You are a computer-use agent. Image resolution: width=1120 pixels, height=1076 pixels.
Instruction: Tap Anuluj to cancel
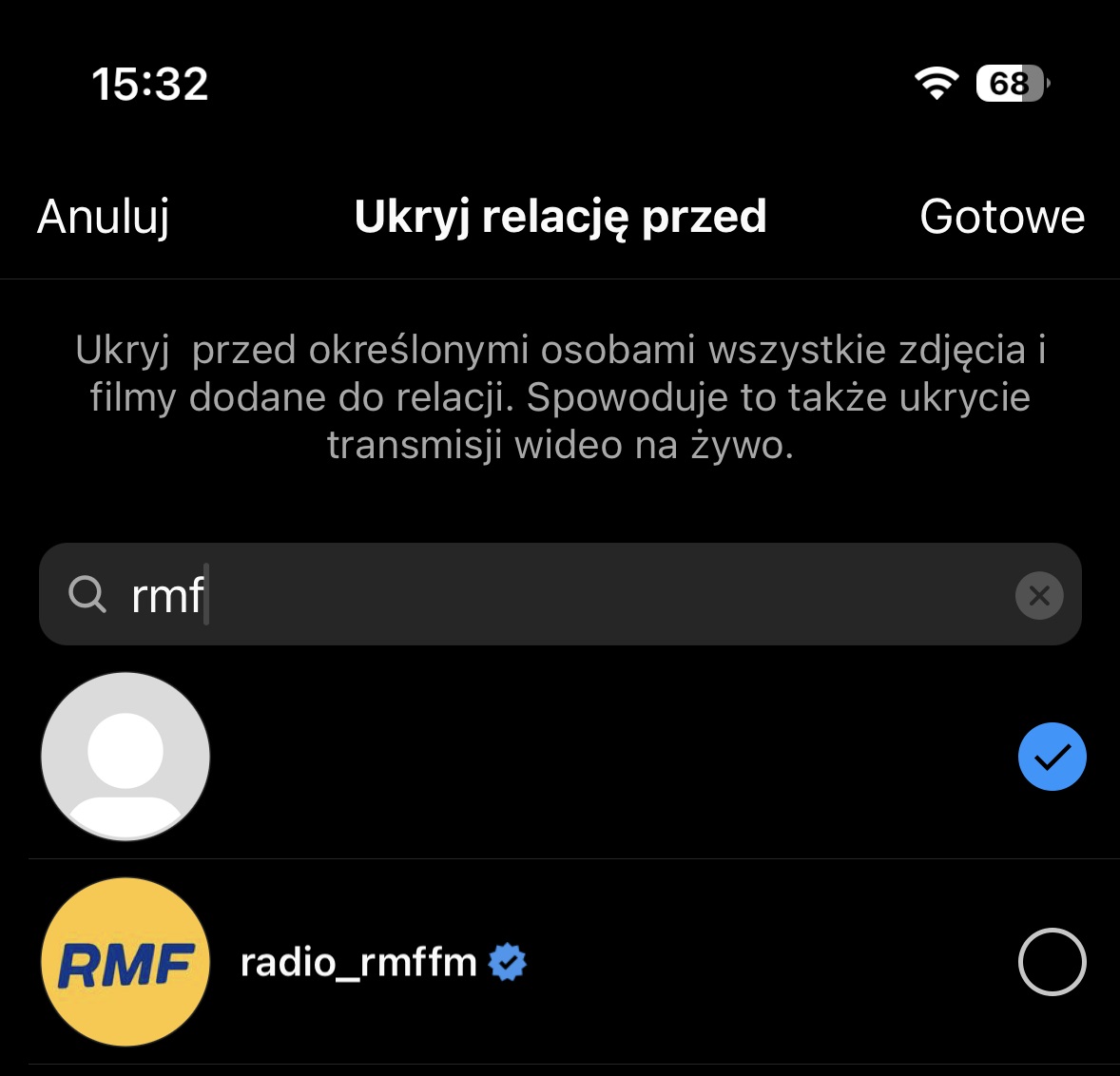click(104, 217)
